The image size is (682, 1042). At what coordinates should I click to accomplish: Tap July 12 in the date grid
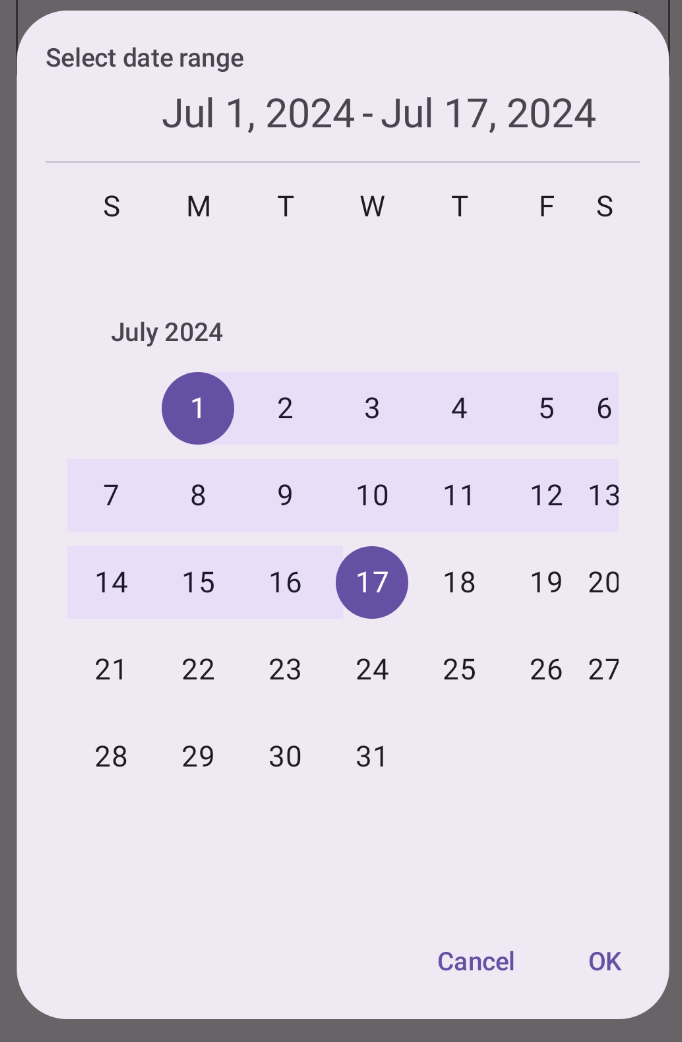546,495
